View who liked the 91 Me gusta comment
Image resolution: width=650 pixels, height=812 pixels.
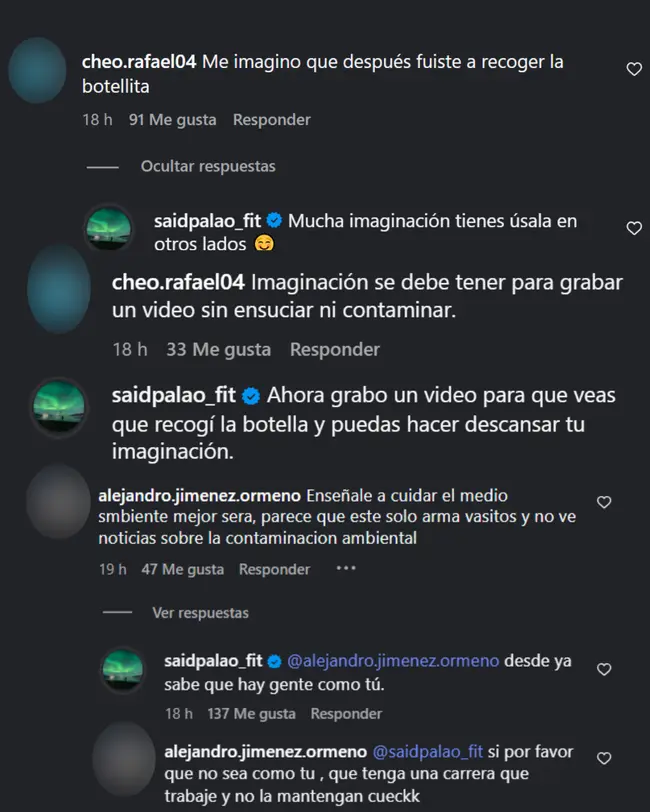pos(172,120)
